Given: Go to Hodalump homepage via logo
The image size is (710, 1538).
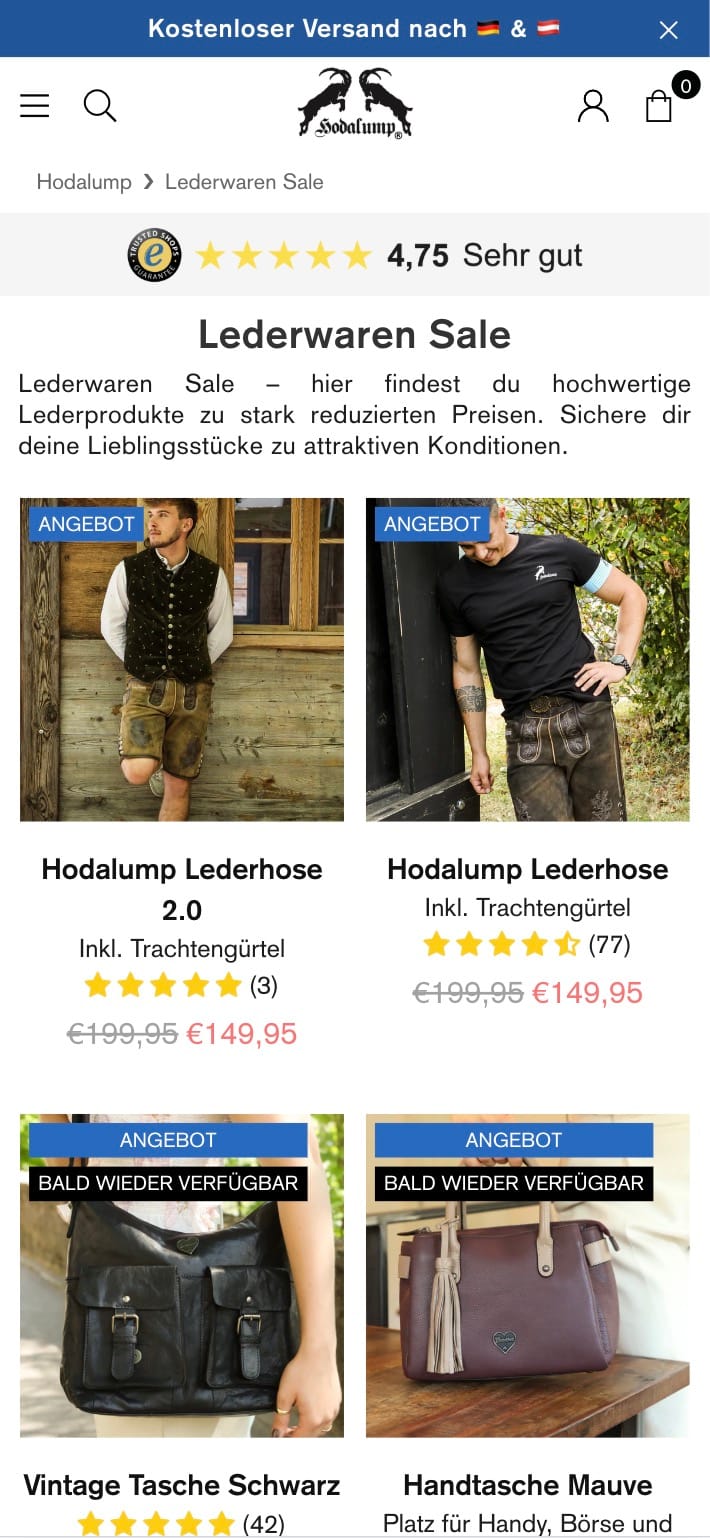Looking at the screenshot, I should (x=355, y=104).
